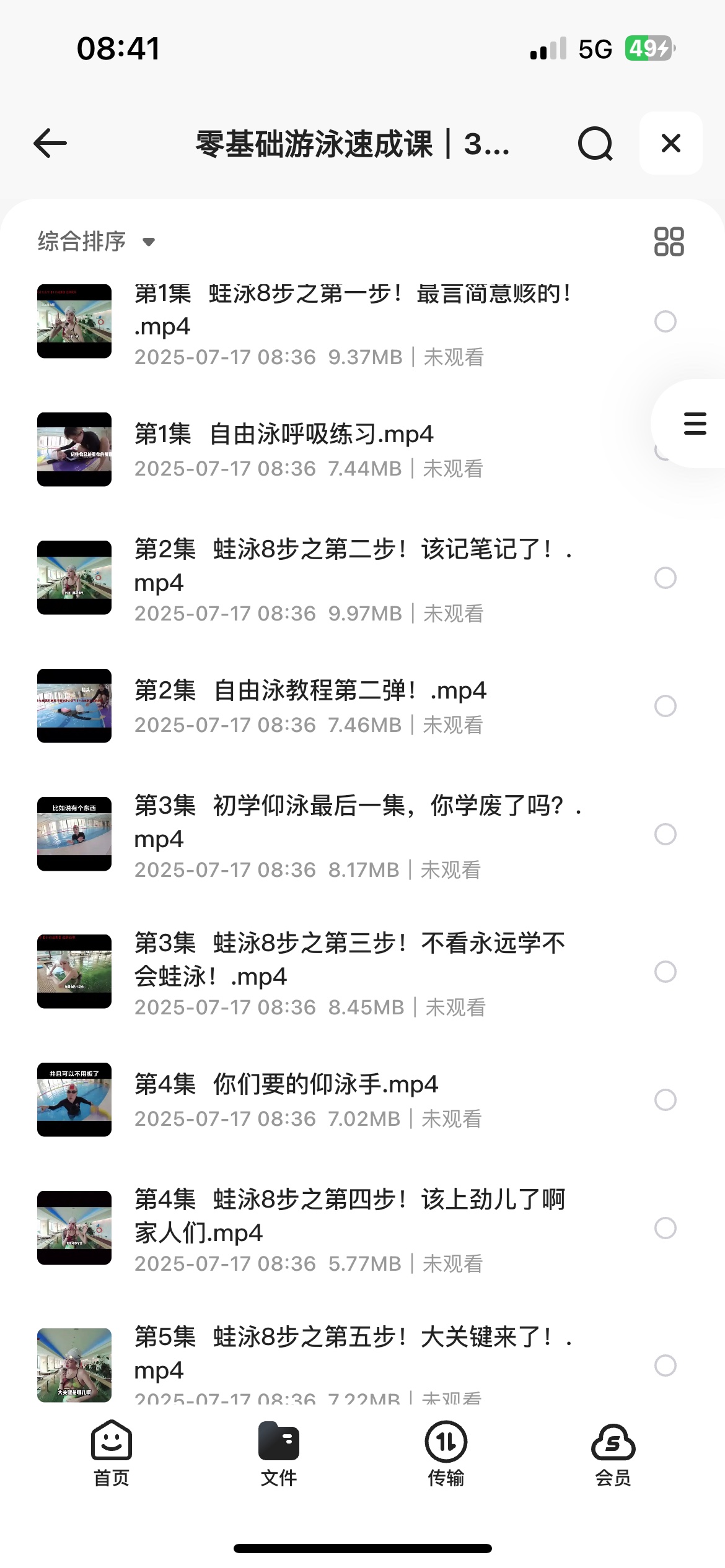Viewport: 725px width, 1568px height.
Task: Open 会员 via the cloud icon
Action: click(x=612, y=1443)
